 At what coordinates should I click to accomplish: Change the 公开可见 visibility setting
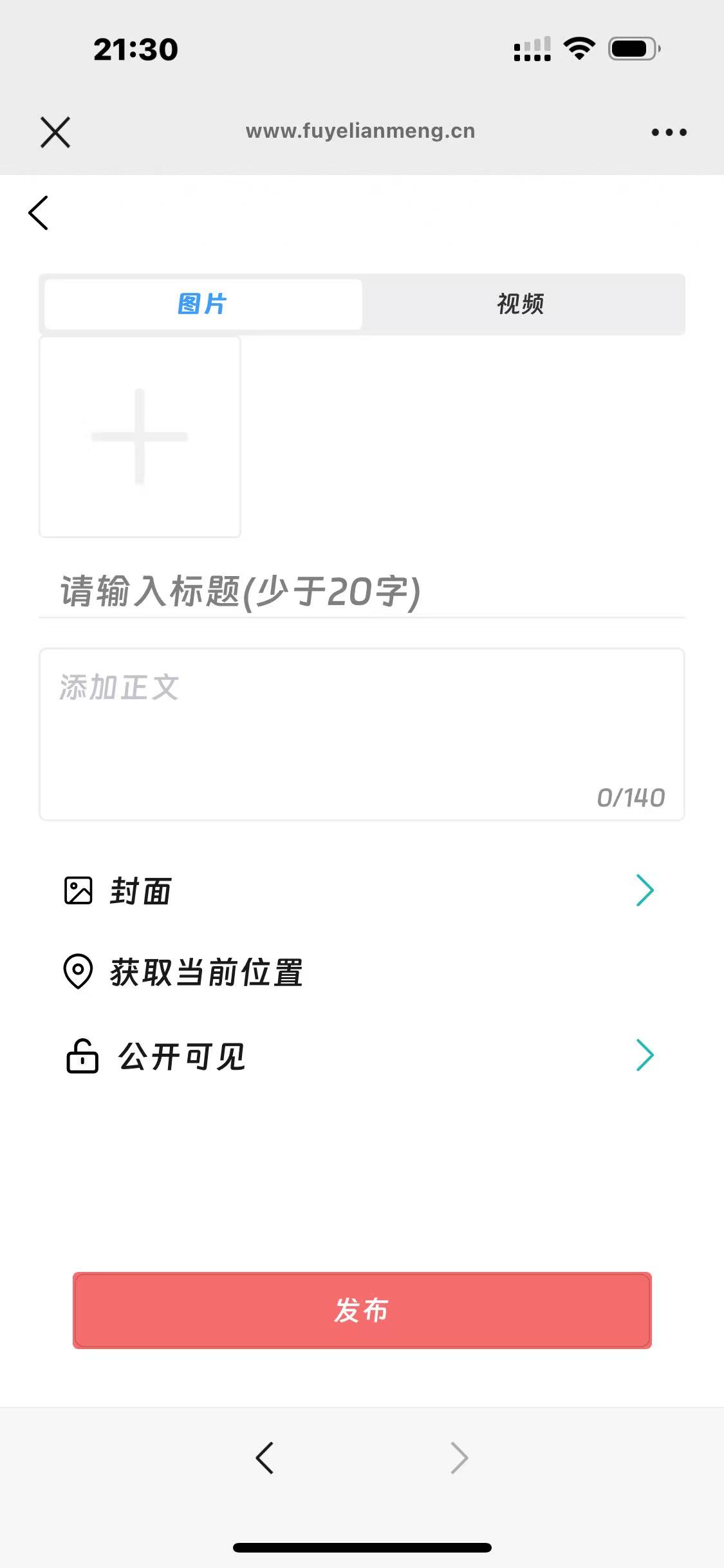coord(360,1056)
